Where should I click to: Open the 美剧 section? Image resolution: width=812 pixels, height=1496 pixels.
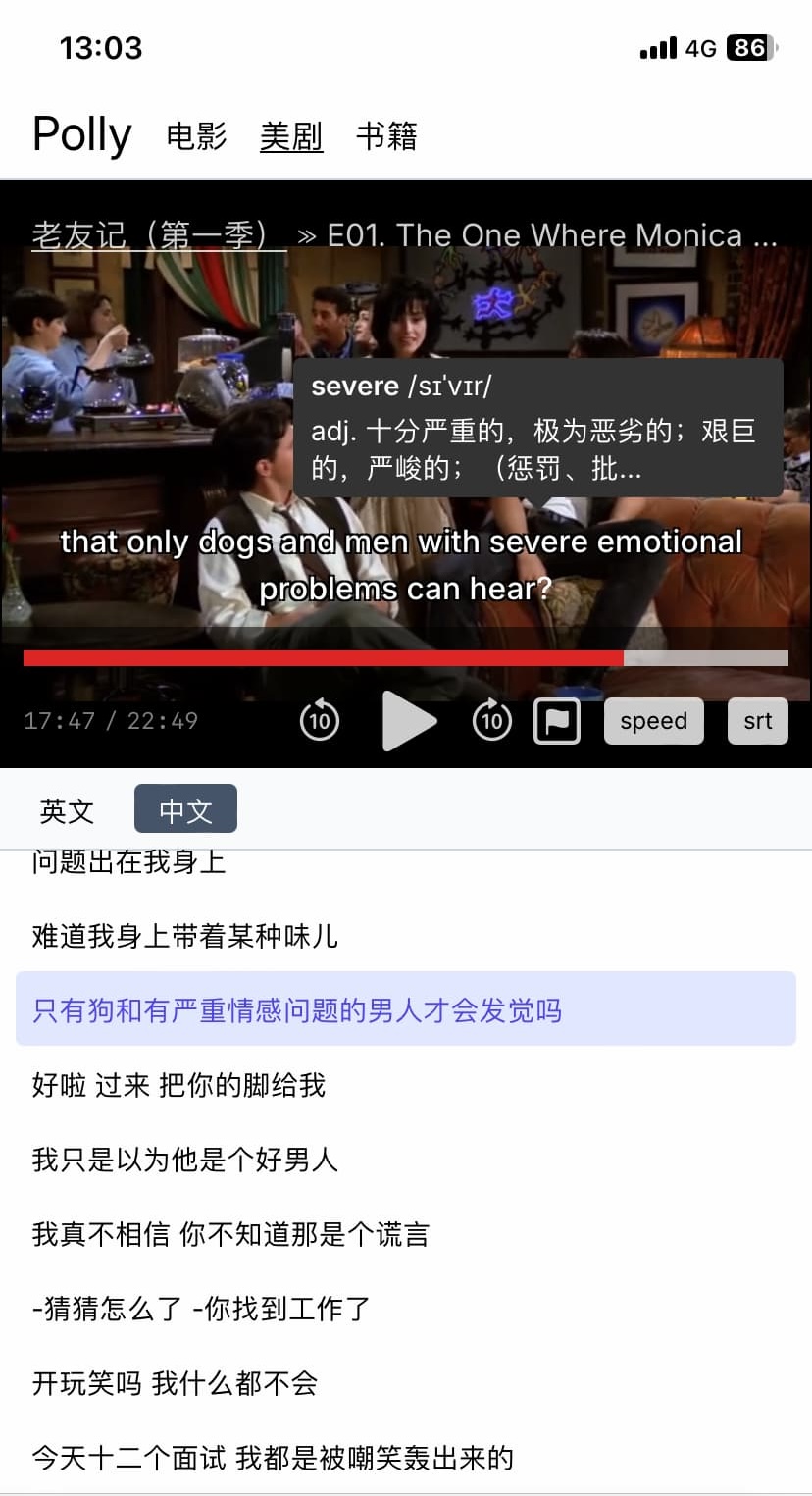point(290,135)
